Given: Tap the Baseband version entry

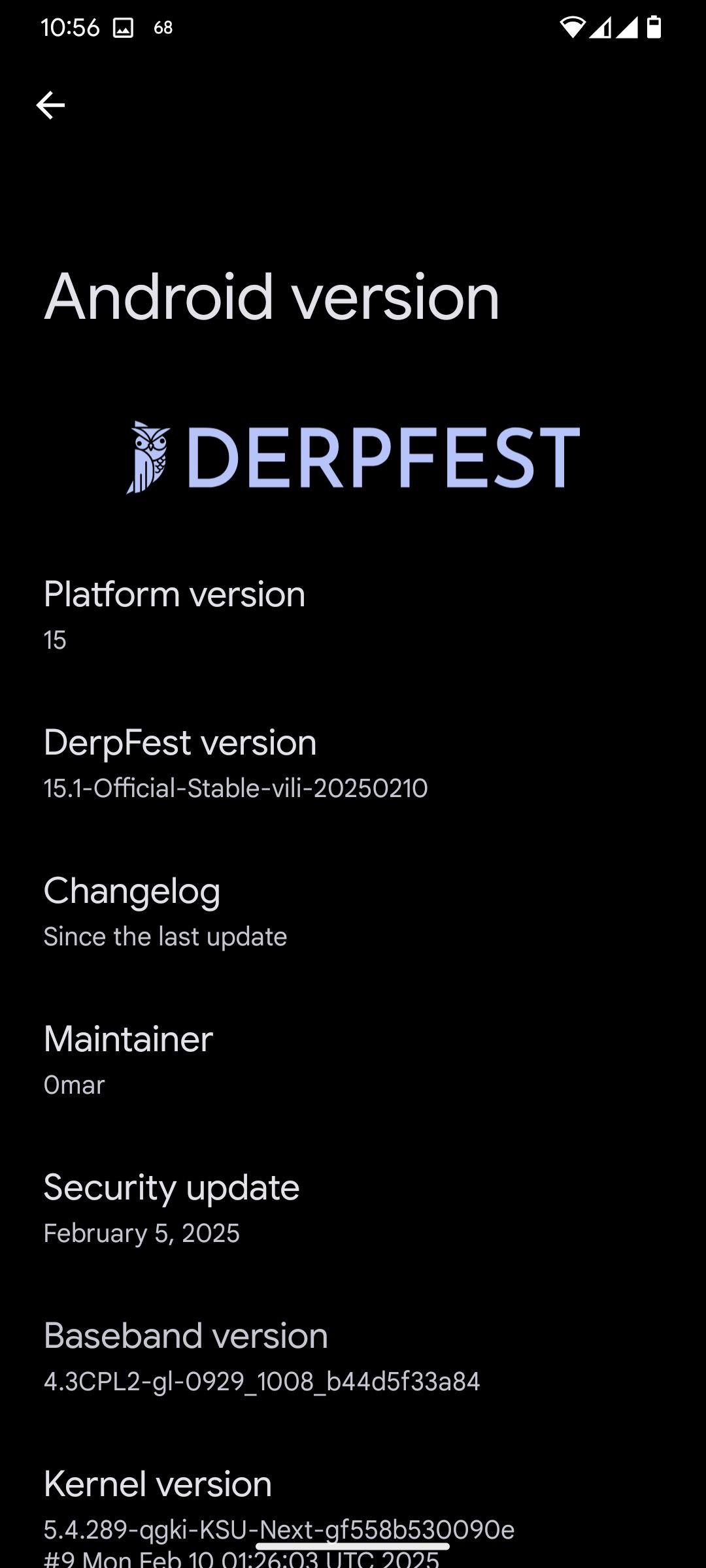Looking at the screenshot, I should [x=353, y=1356].
